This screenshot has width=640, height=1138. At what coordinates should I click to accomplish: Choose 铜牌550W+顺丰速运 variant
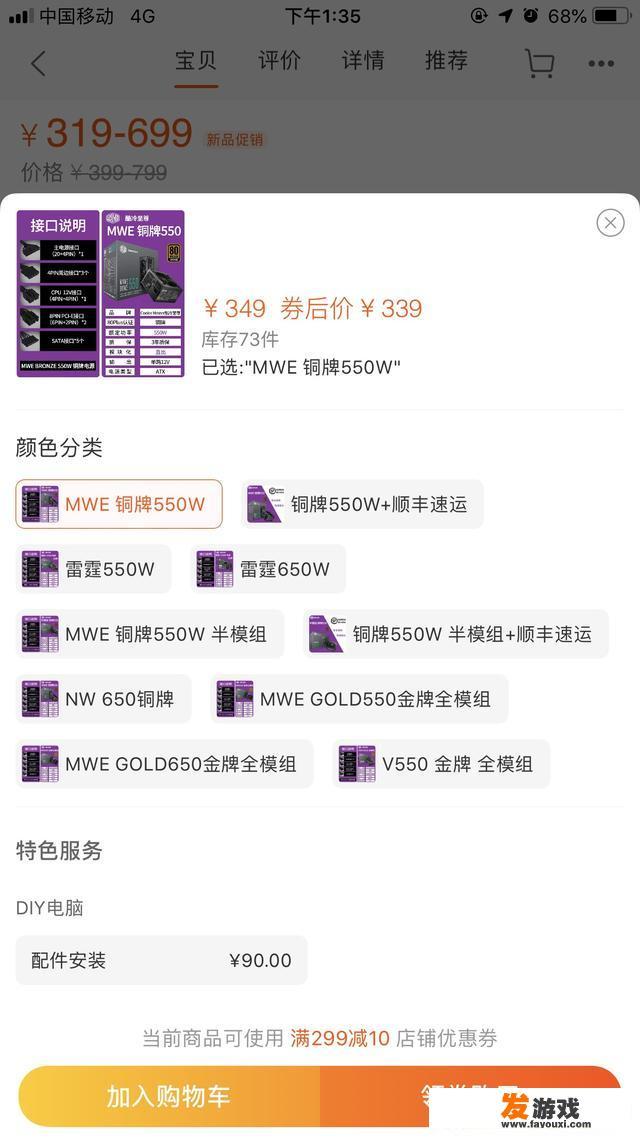[362, 504]
